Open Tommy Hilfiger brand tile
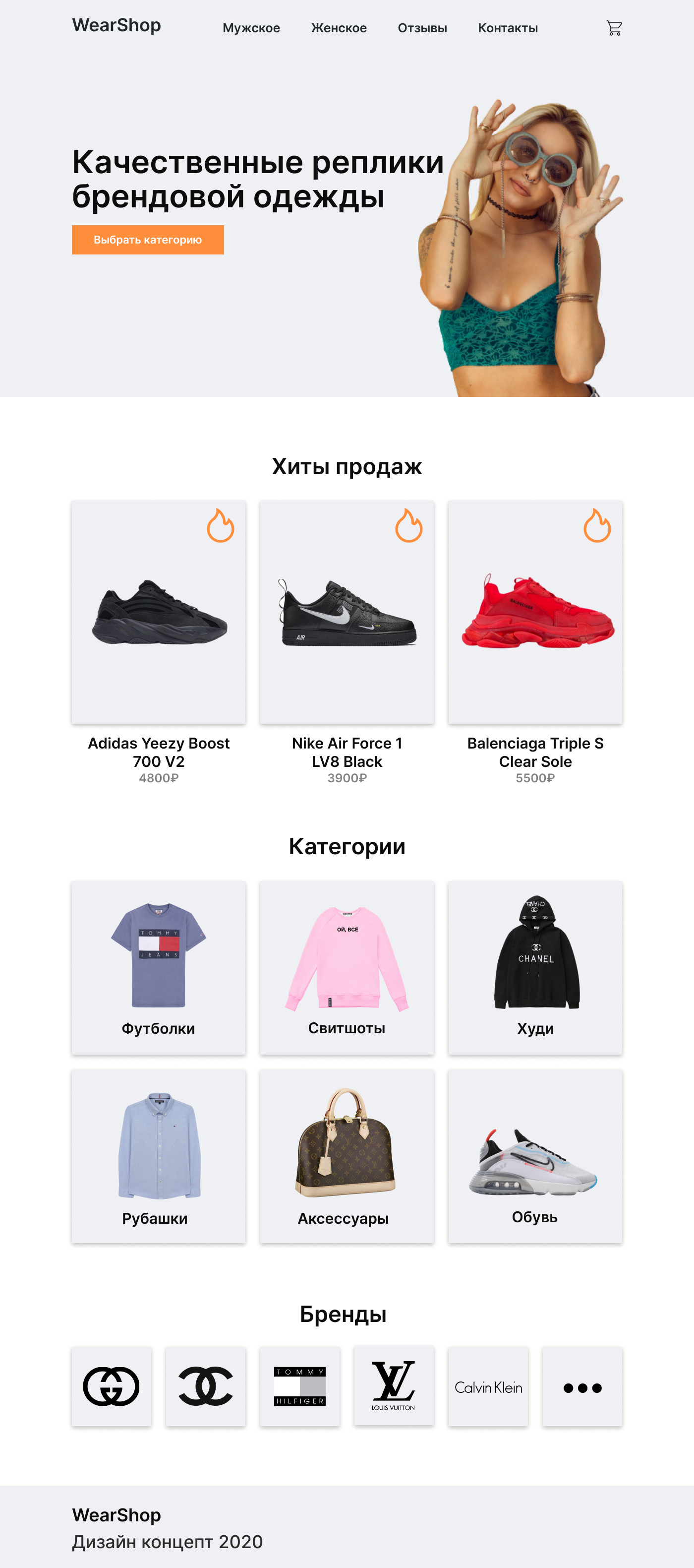Image resolution: width=694 pixels, height=1568 pixels. [300, 1386]
